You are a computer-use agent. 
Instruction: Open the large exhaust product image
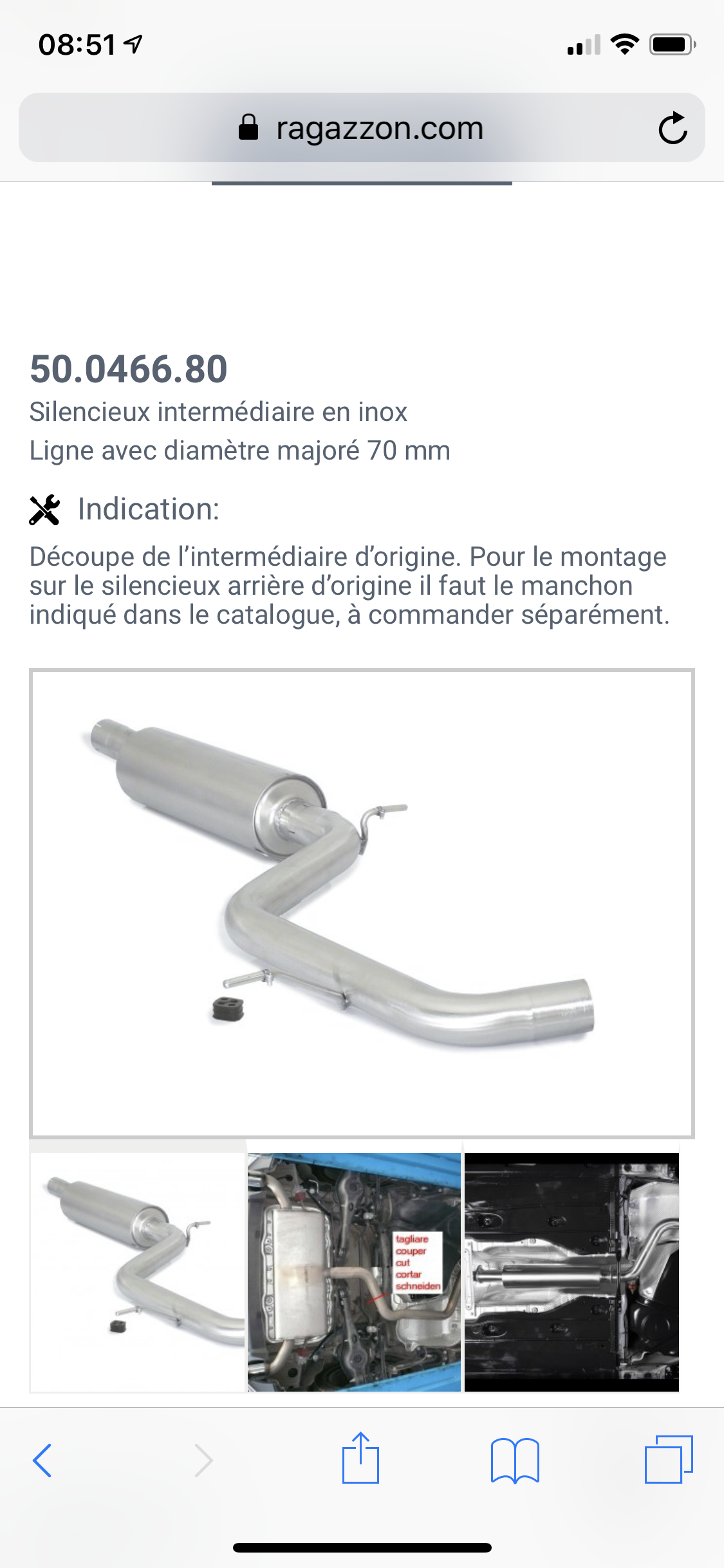(x=362, y=903)
